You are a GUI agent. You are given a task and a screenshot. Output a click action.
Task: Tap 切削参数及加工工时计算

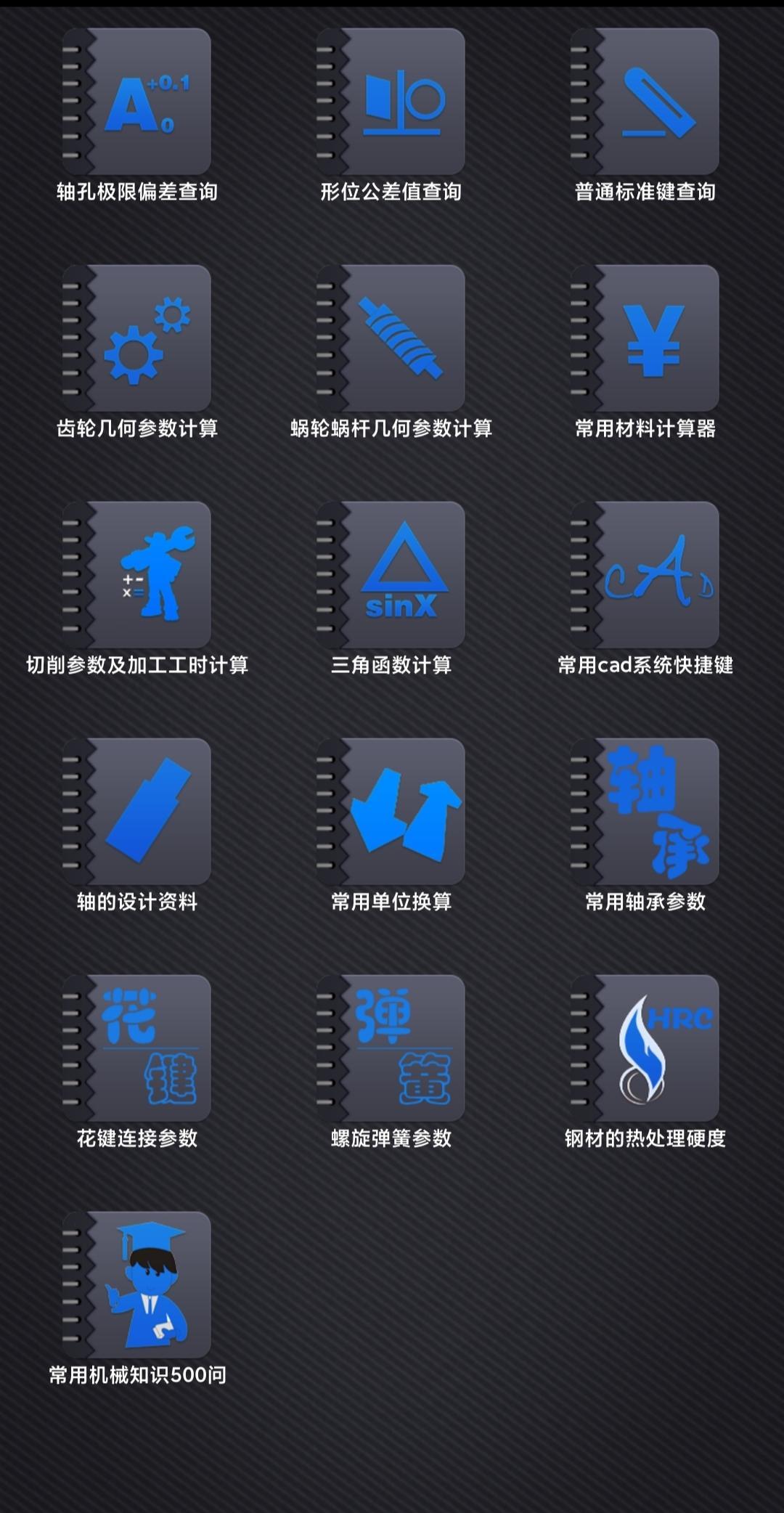(137, 576)
